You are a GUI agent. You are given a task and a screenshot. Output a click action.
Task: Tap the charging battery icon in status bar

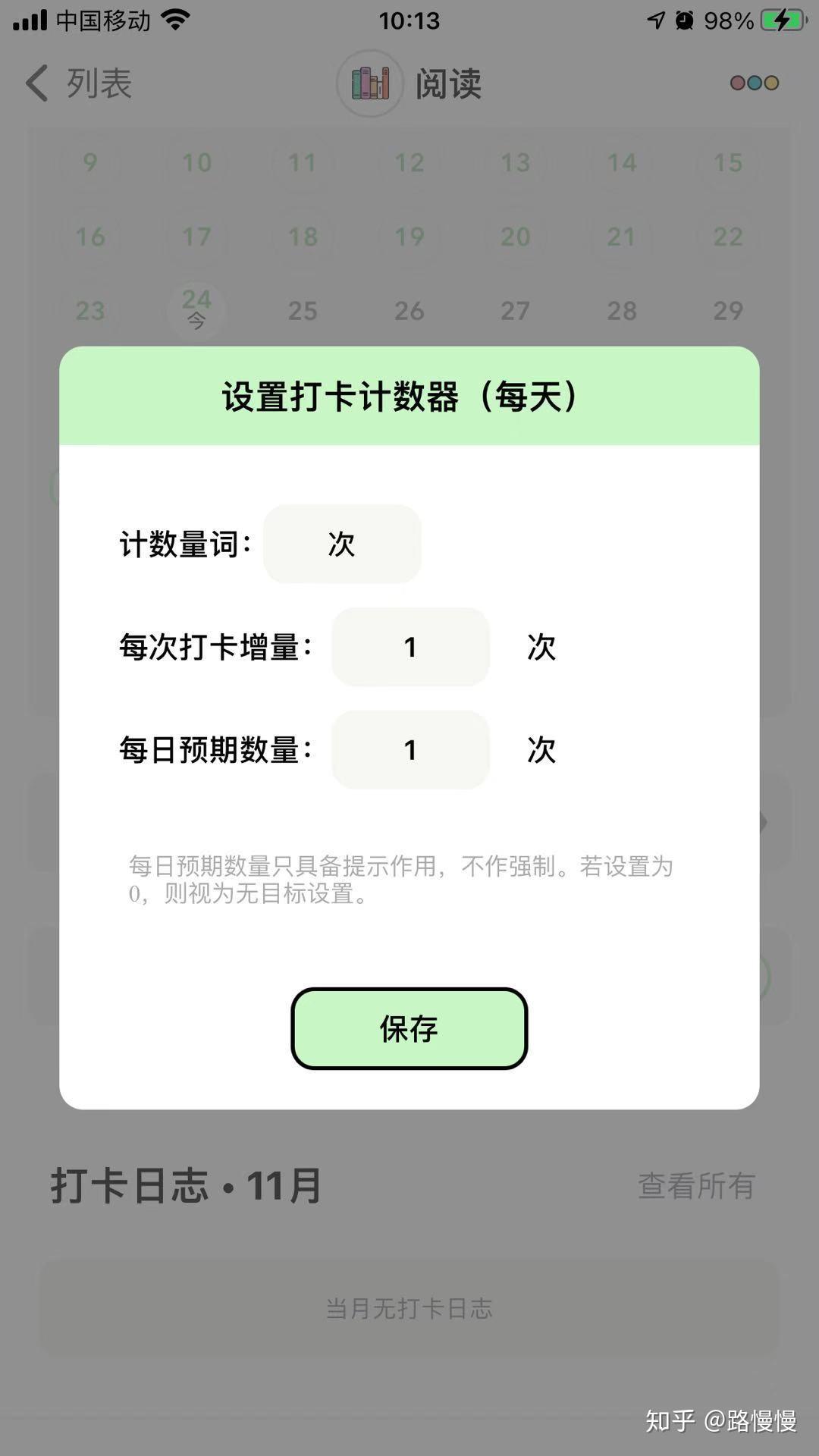[783, 18]
